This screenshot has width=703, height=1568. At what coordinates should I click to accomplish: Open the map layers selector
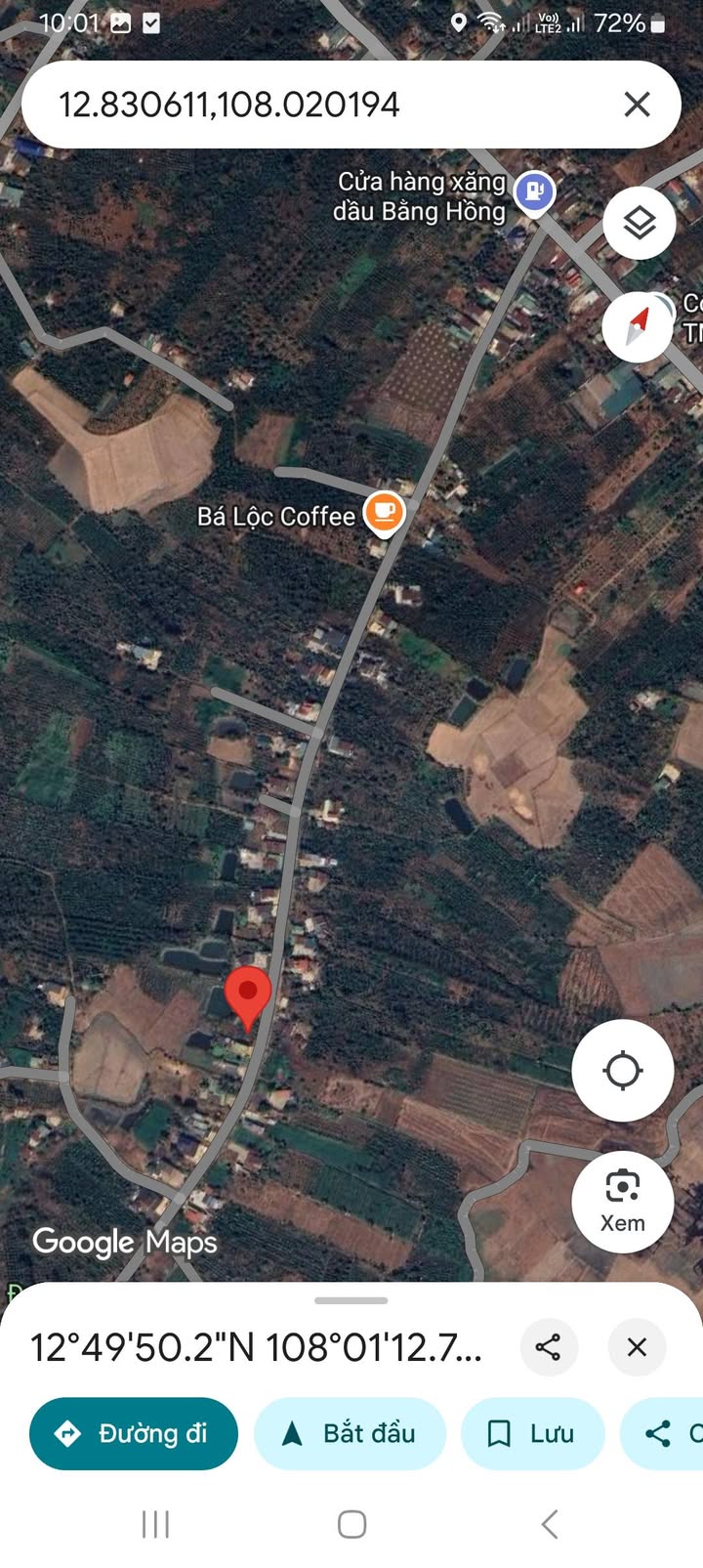640,223
